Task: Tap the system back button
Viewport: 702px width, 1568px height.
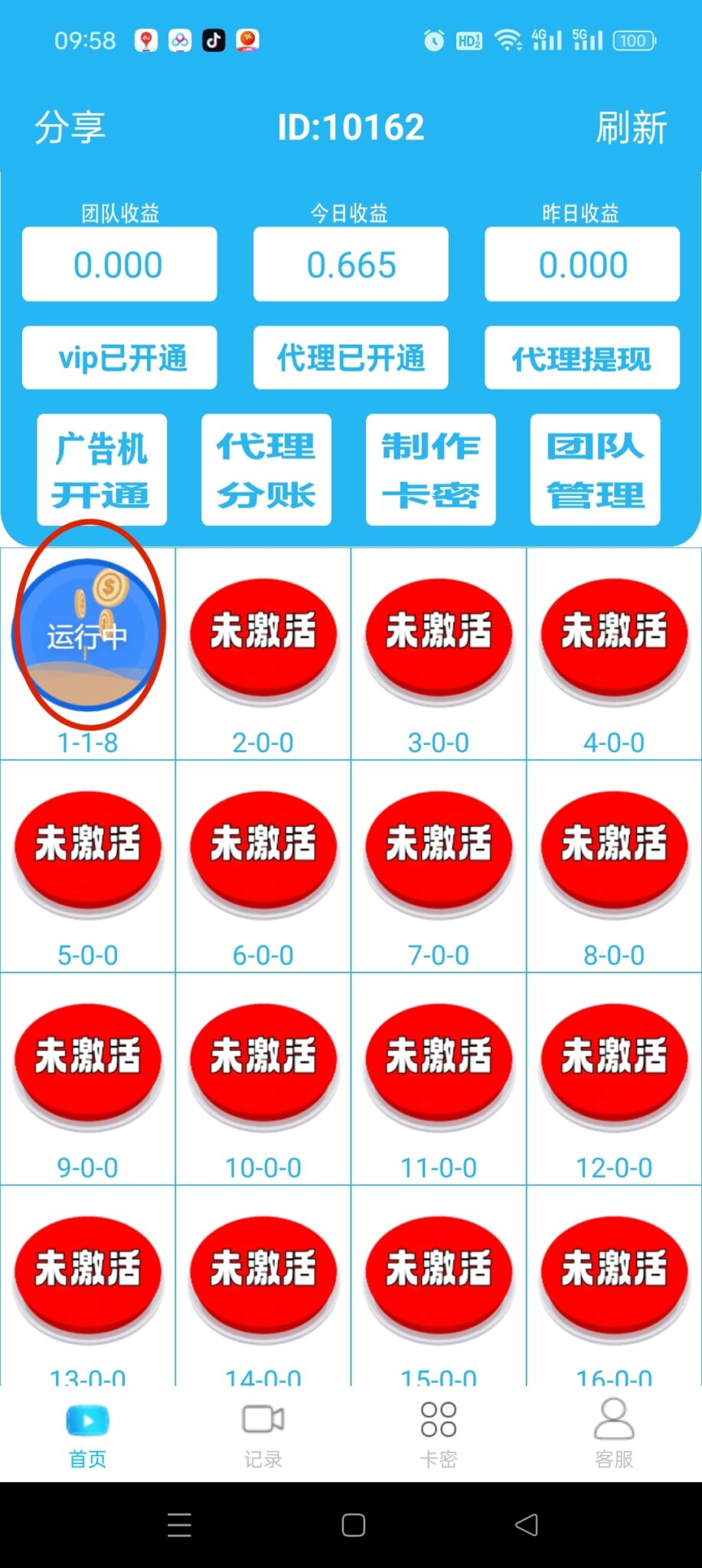Action: pos(527,1525)
